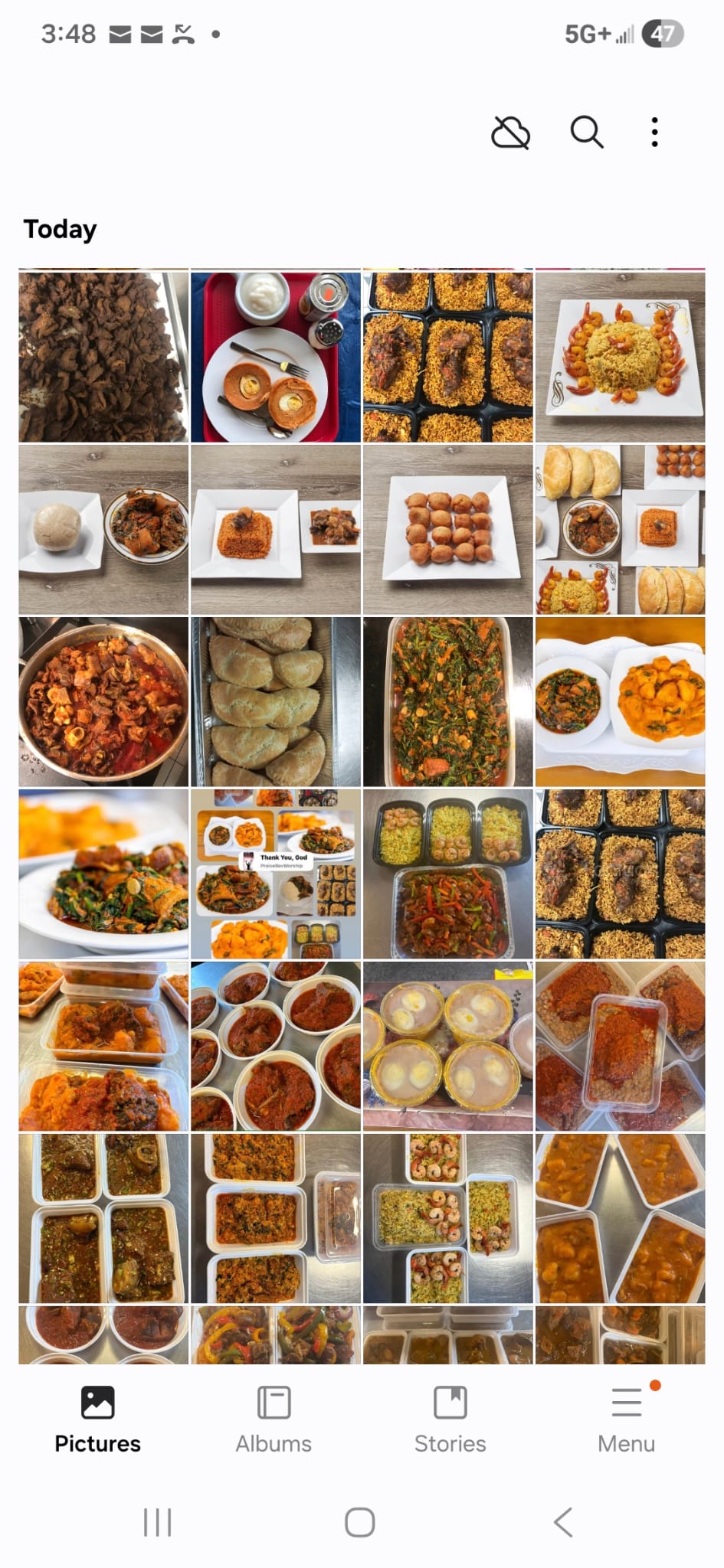Open recent apps from navigation bar

(x=158, y=1522)
